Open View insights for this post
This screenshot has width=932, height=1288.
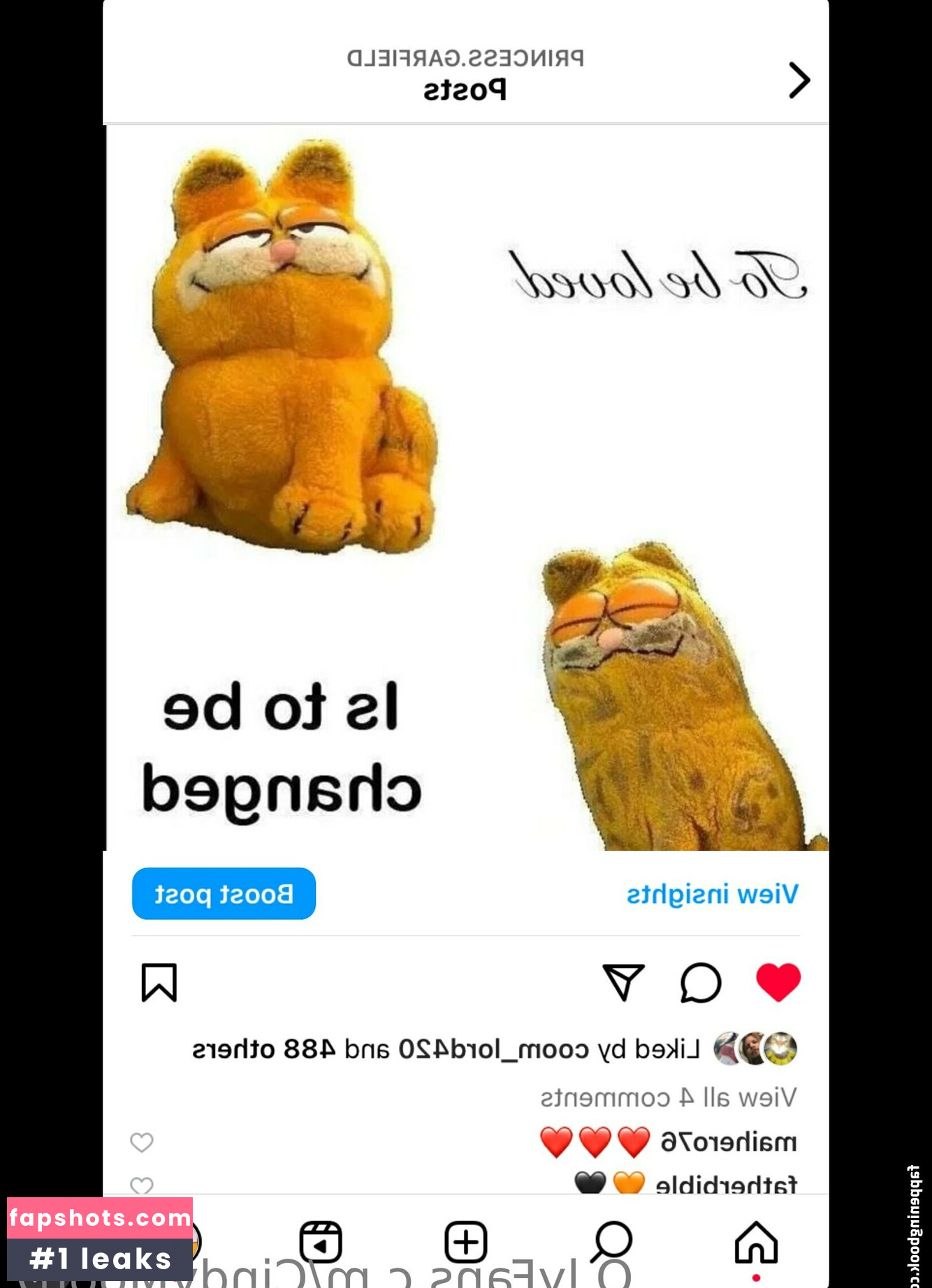(712, 894)
